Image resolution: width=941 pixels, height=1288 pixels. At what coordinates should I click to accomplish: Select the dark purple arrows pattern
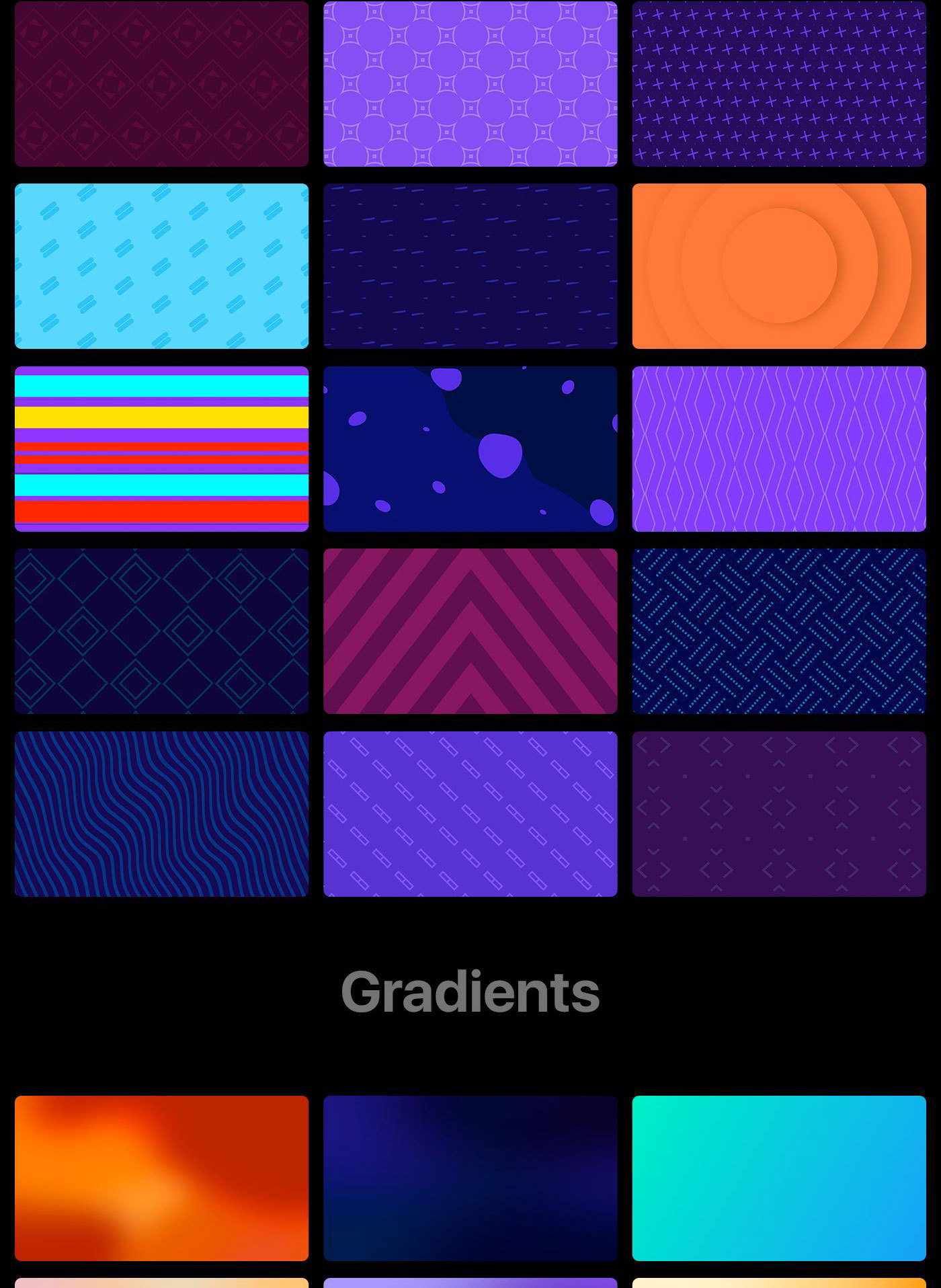(779, 813)
